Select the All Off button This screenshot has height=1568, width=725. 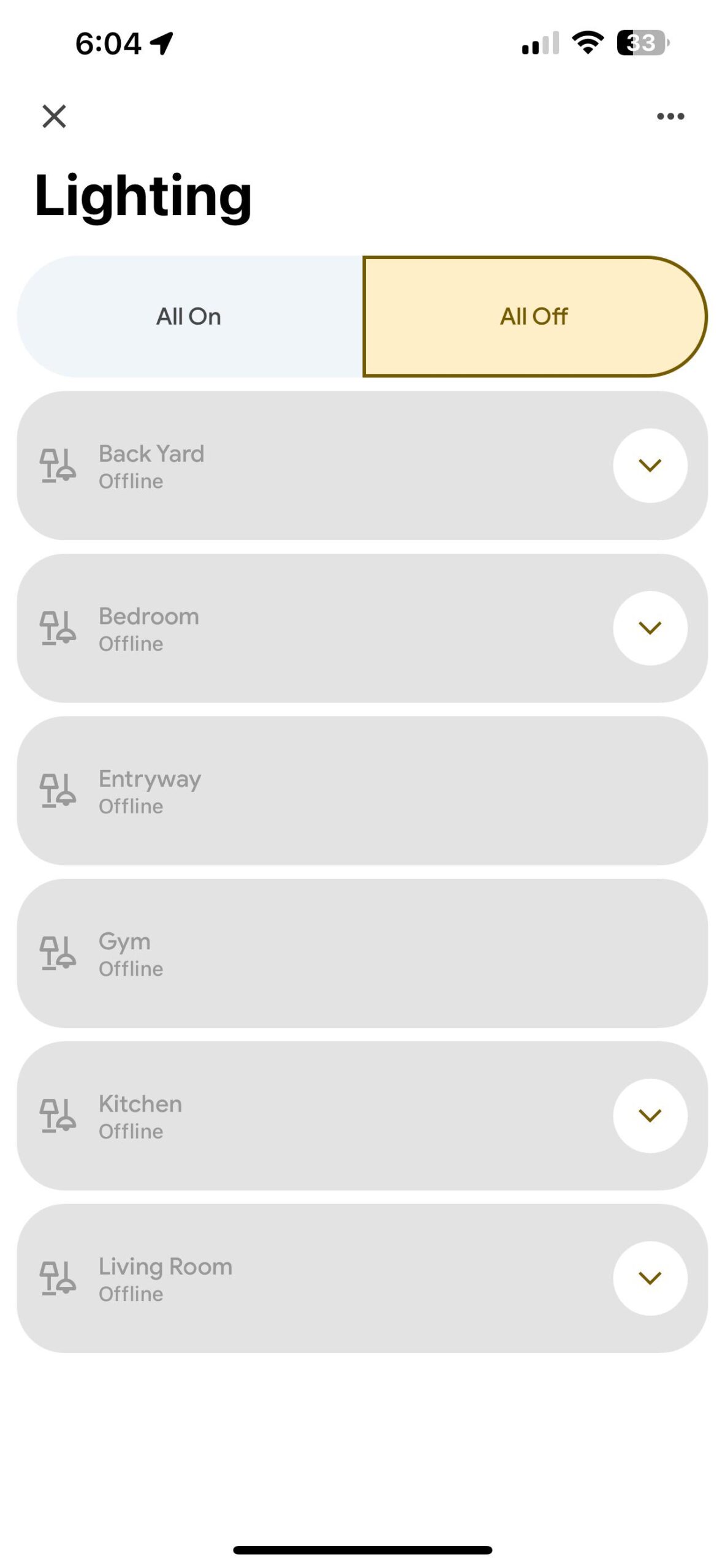(x=534, y=317)
